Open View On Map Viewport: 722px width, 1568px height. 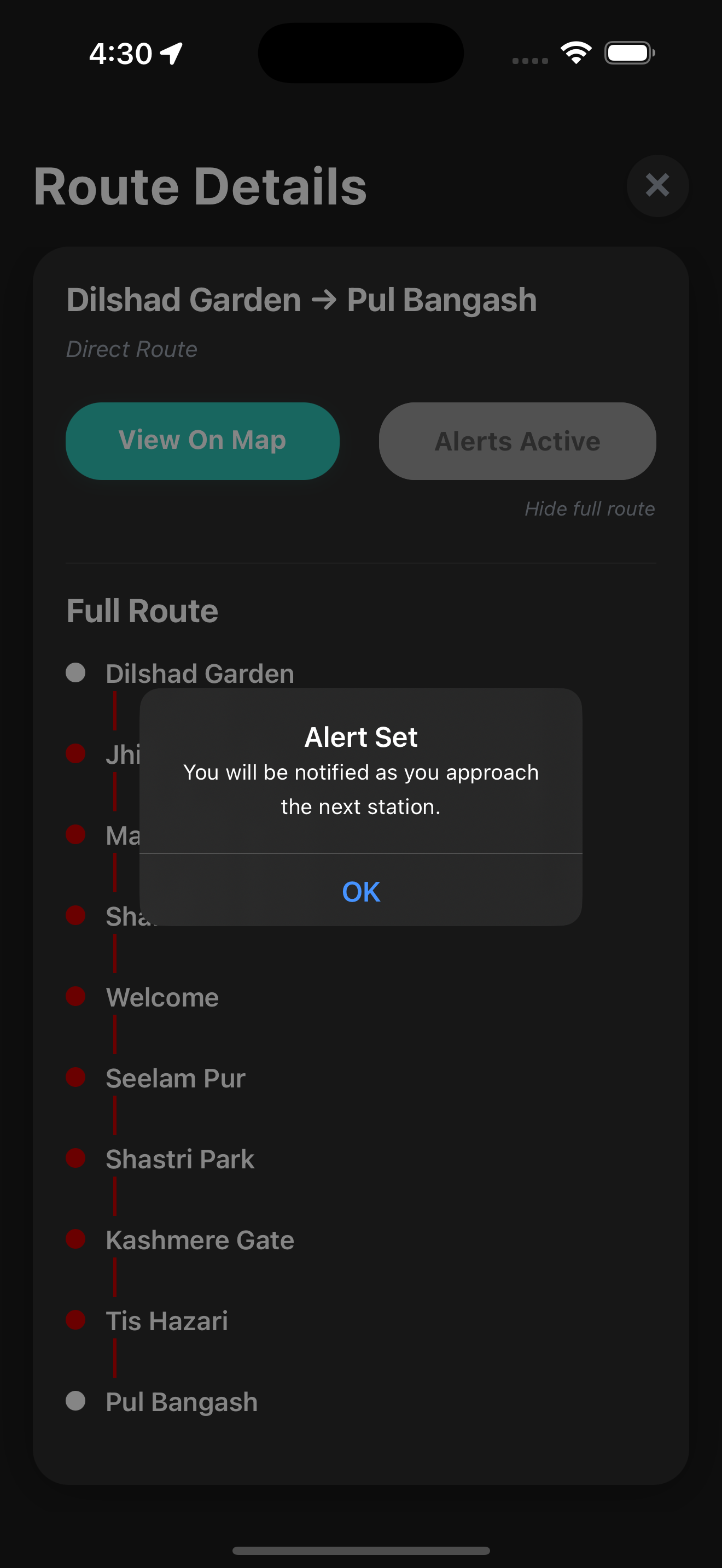point(202,441)
